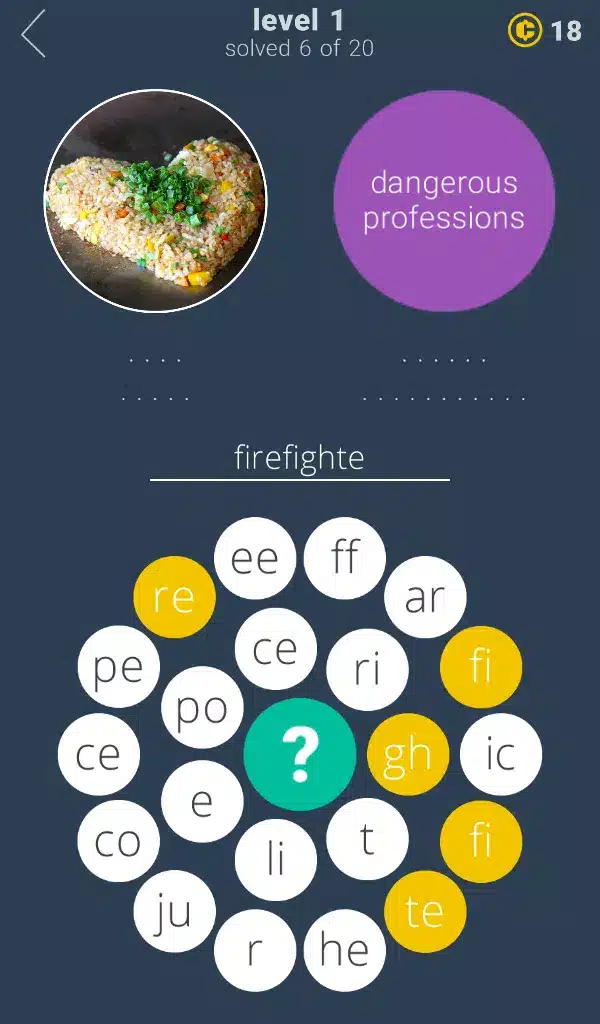This screenshot has width=600, height=1024.
Task: Deselect the yellow 'te' bubble
Action: pos(425,911)
